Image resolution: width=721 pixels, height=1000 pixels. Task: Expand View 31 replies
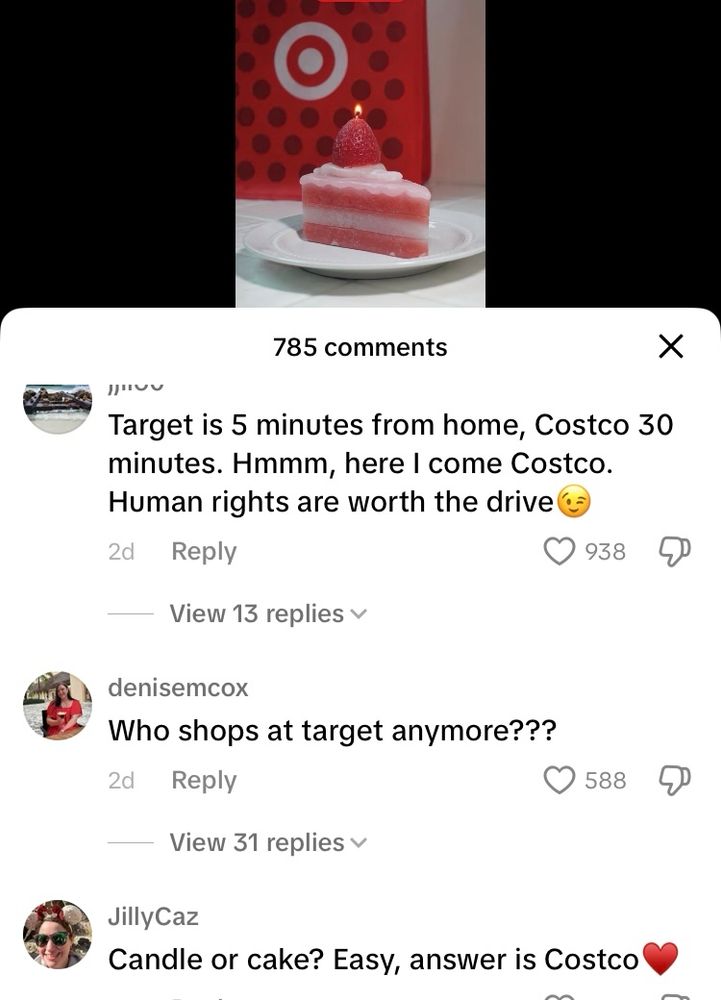[267, 843]
